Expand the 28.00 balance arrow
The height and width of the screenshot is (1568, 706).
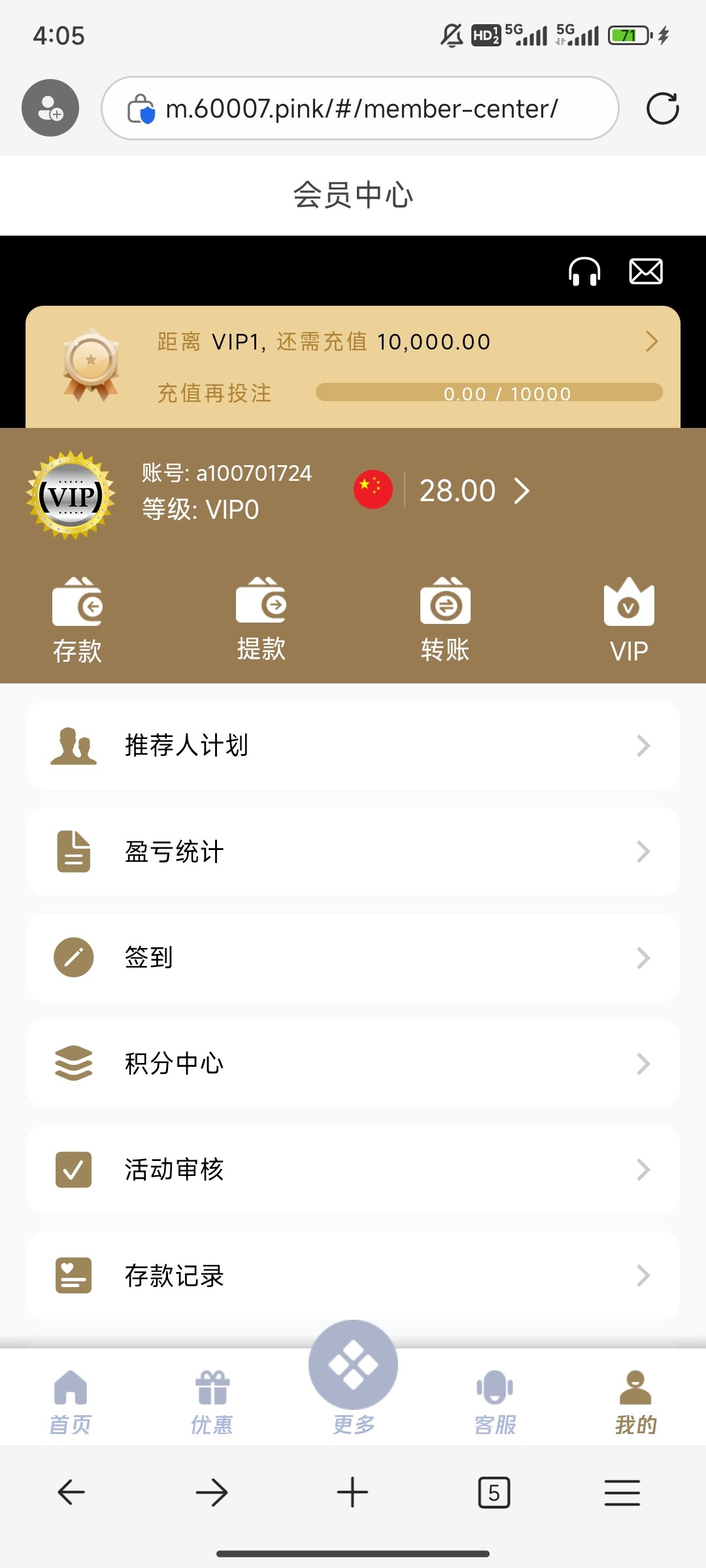pos(521,491)
